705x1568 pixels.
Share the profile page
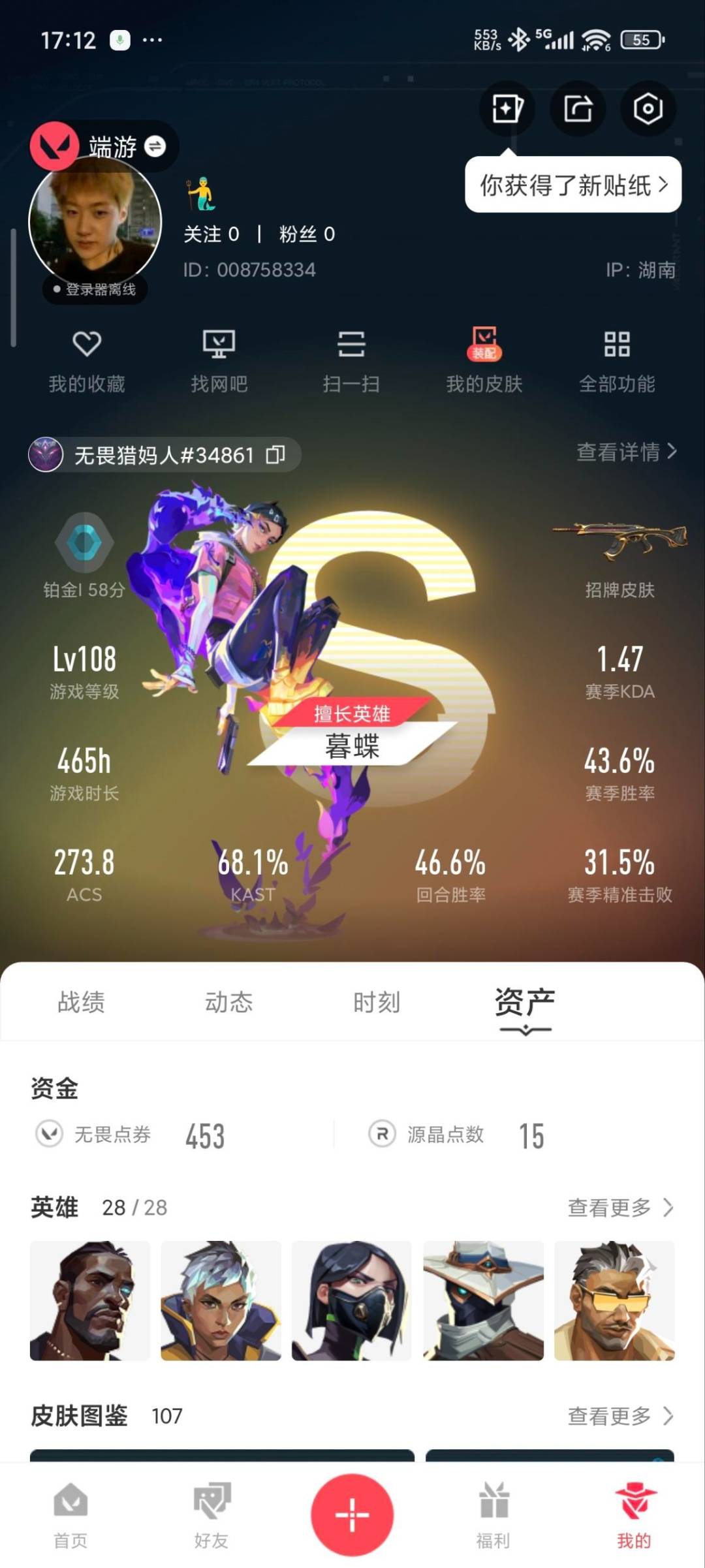pos(578,108)
